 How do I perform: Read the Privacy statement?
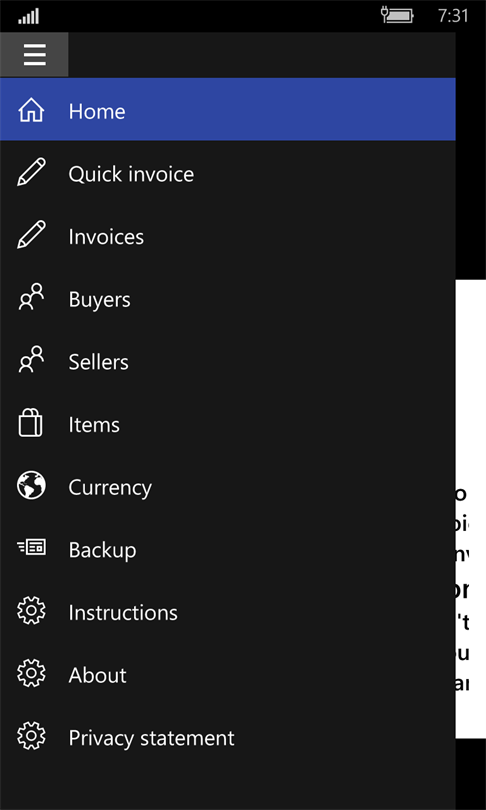pos(228,736)
